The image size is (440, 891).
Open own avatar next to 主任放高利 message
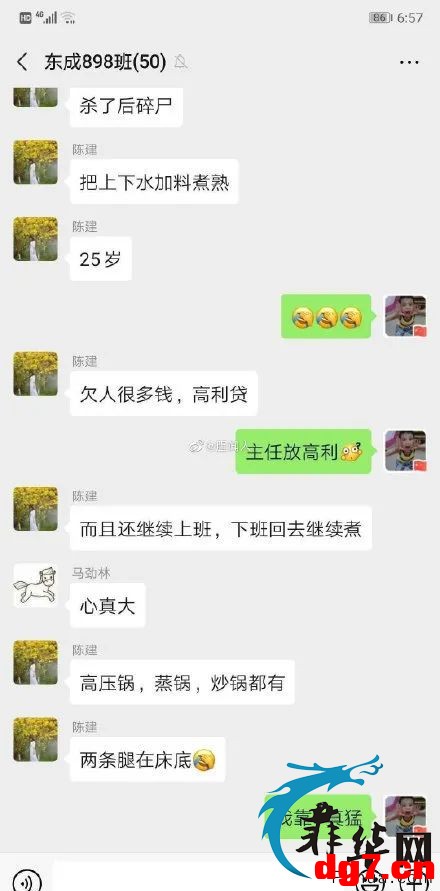click(x=405, y=451)
